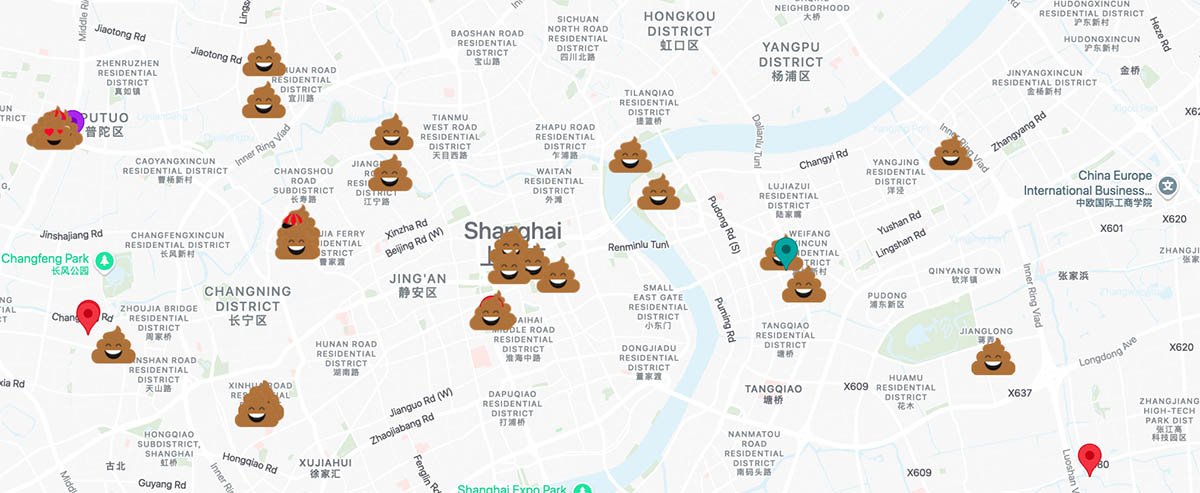Select the poop marker by Tianshan Road
Screen dimensions: 1200x493
click(x=113, y=346)
